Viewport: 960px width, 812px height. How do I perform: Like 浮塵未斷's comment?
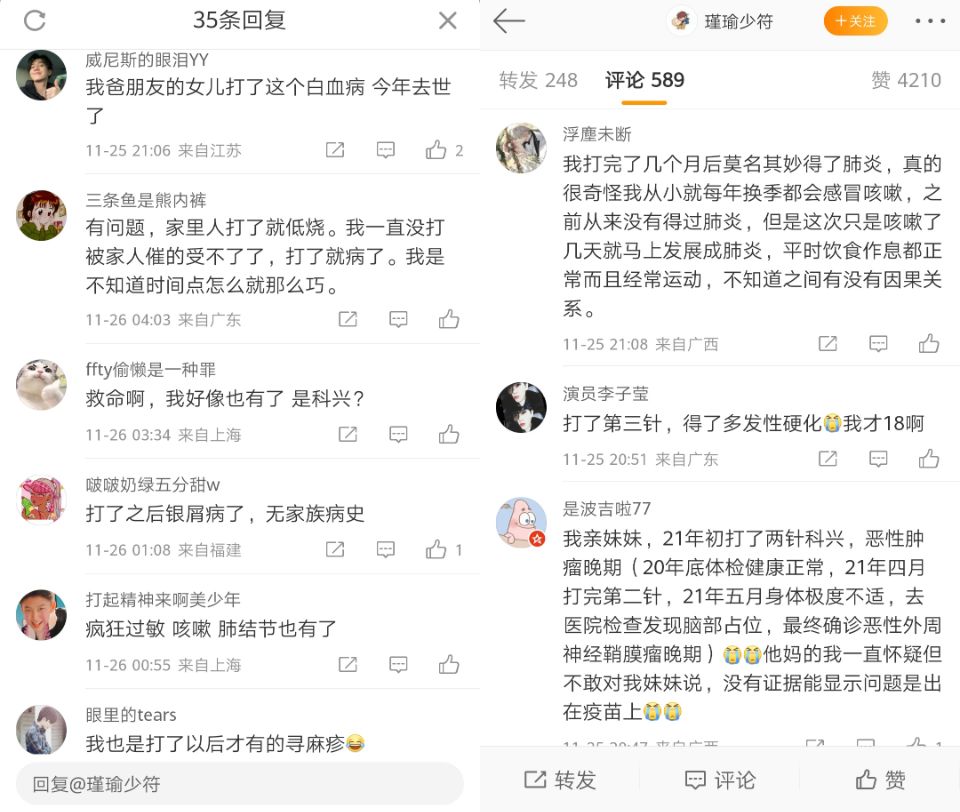click(x=929, y=344)
